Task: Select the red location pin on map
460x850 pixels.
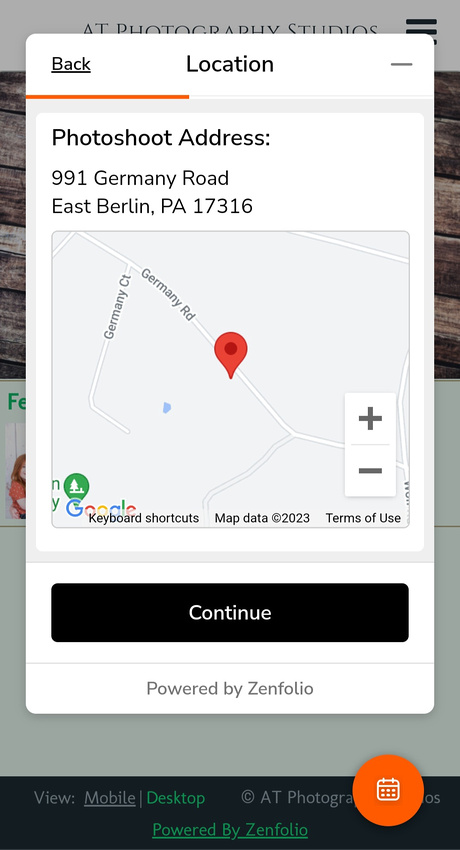Action: coord(231,355)
